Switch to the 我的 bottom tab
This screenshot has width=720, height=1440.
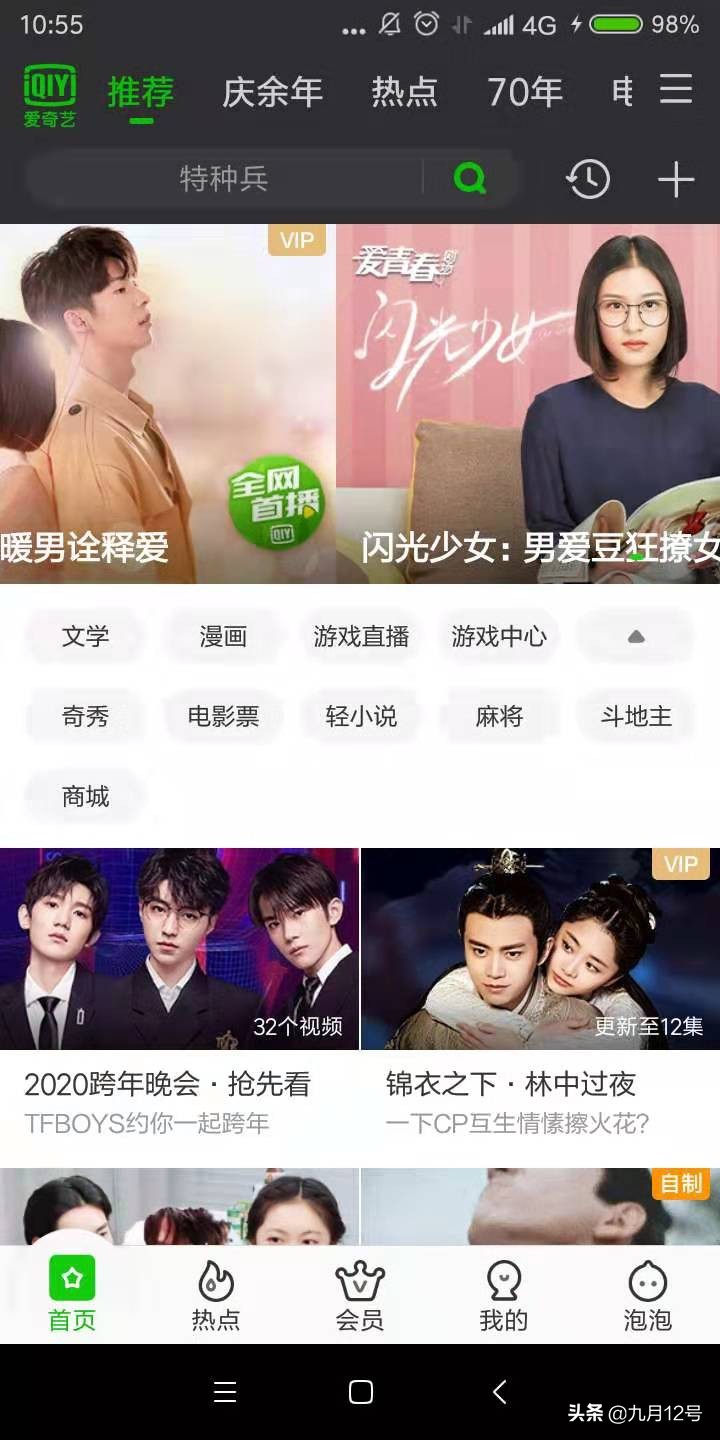(x=503, y=1295)
